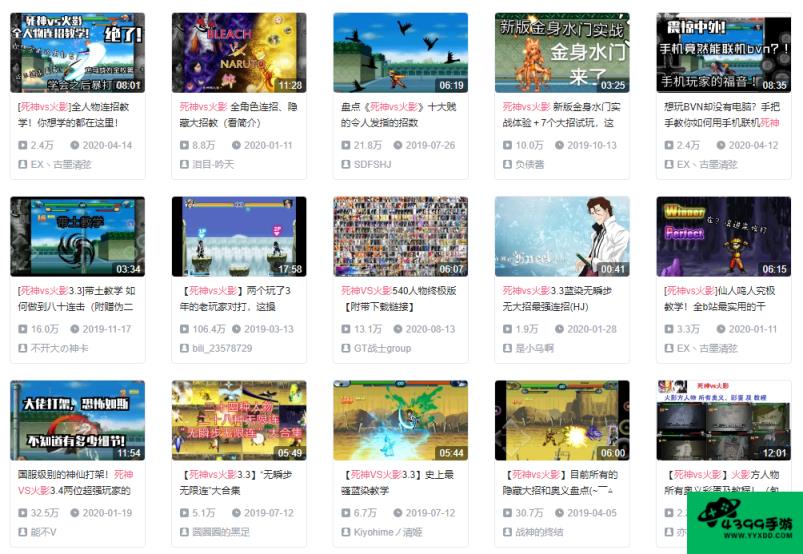This screenshot has width=803, height=554.
Task: Open video 新版金身水门实战体验
Action: (562, 53)
